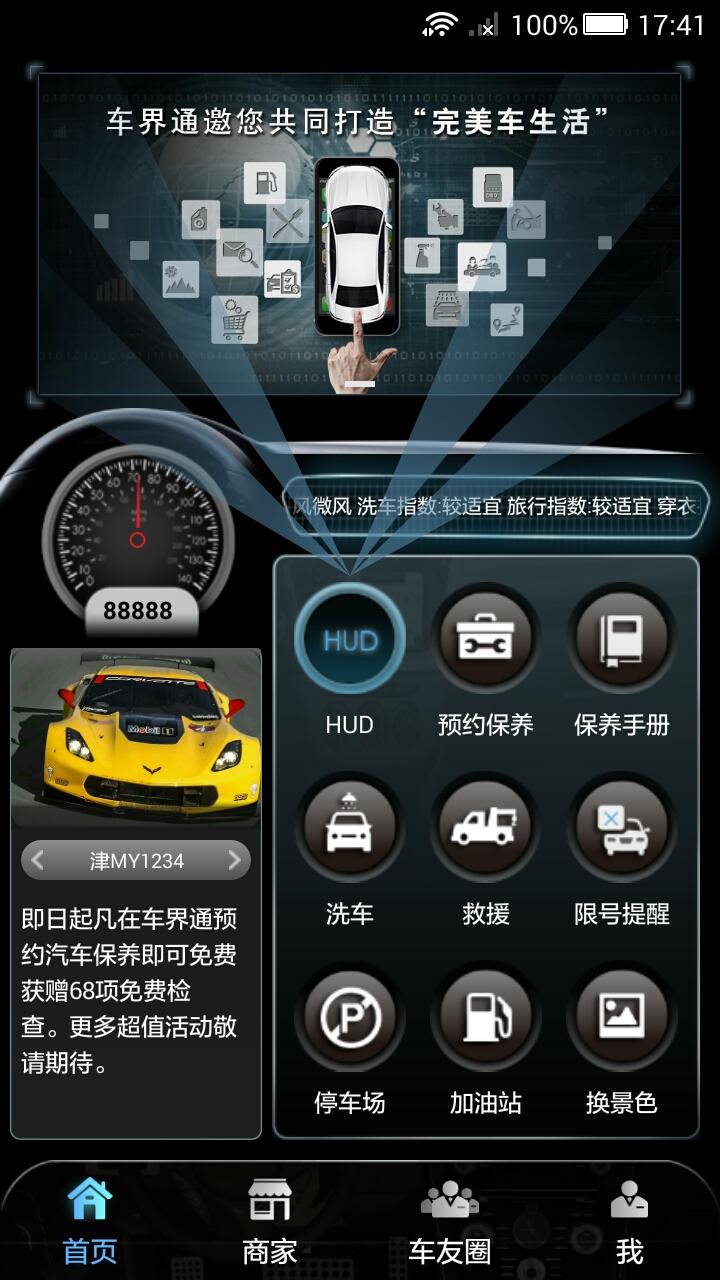This screenshot has width=720, height=1280.
Task: Open 预约保养 maintenance booking
Action: point(486,640)
